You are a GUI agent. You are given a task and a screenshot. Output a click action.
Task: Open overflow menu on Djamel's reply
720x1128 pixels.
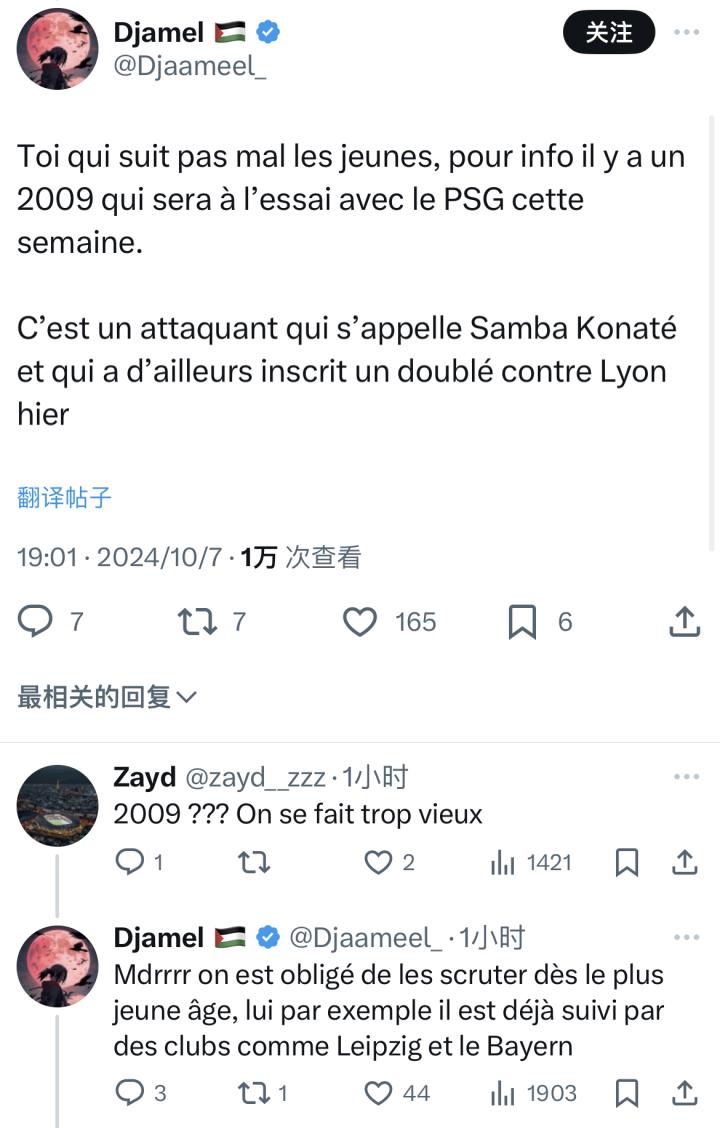tap(686, 938)
